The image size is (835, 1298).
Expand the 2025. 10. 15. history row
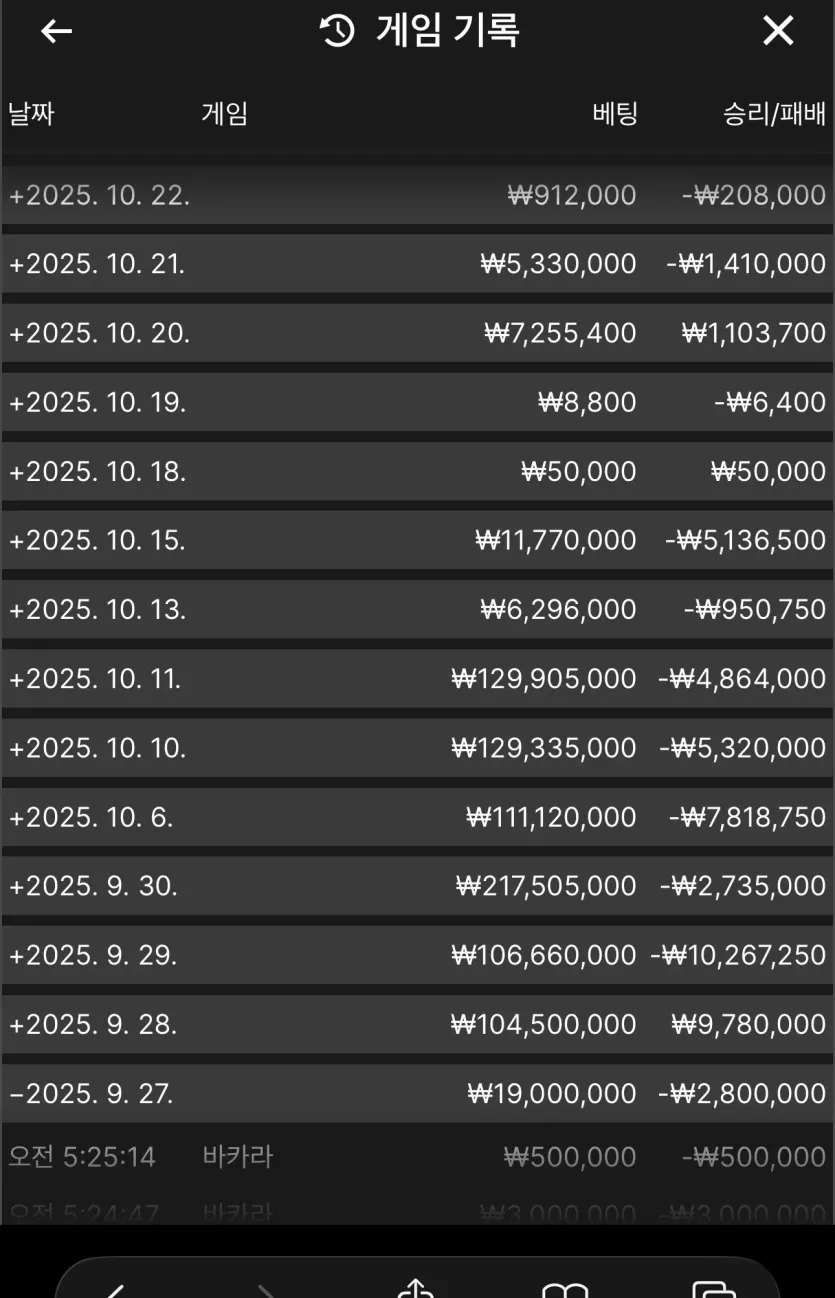[x=418, y=540]
